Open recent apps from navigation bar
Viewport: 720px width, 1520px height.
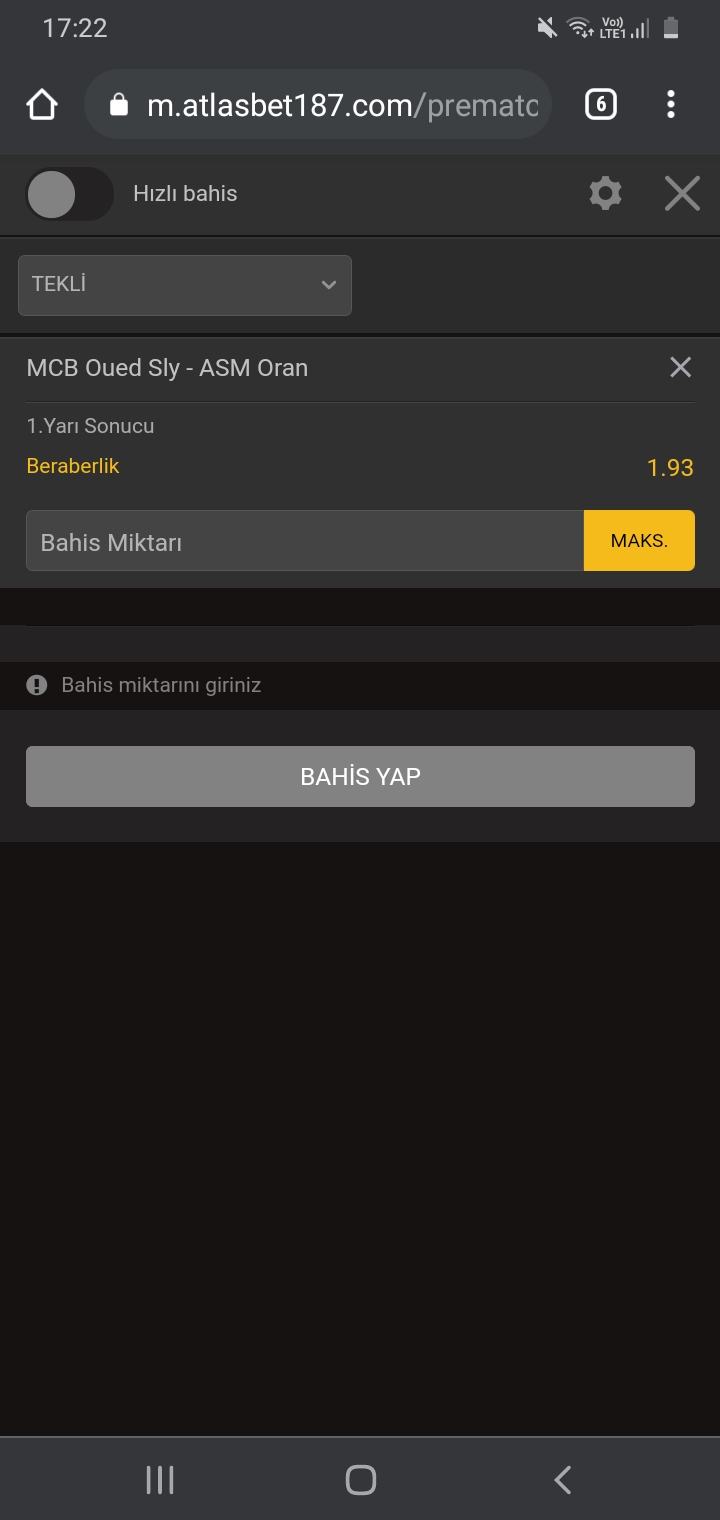pyautogui.click(x=160, y=1480)
